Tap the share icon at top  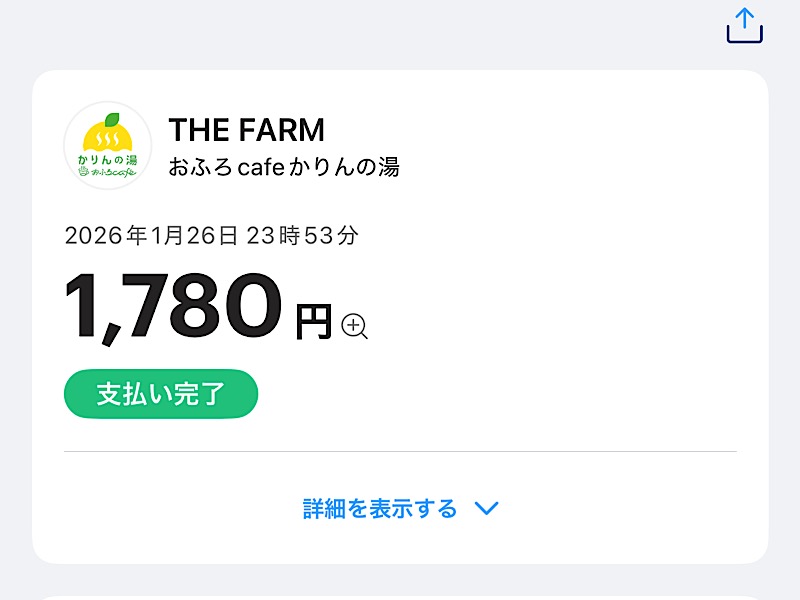745,26
